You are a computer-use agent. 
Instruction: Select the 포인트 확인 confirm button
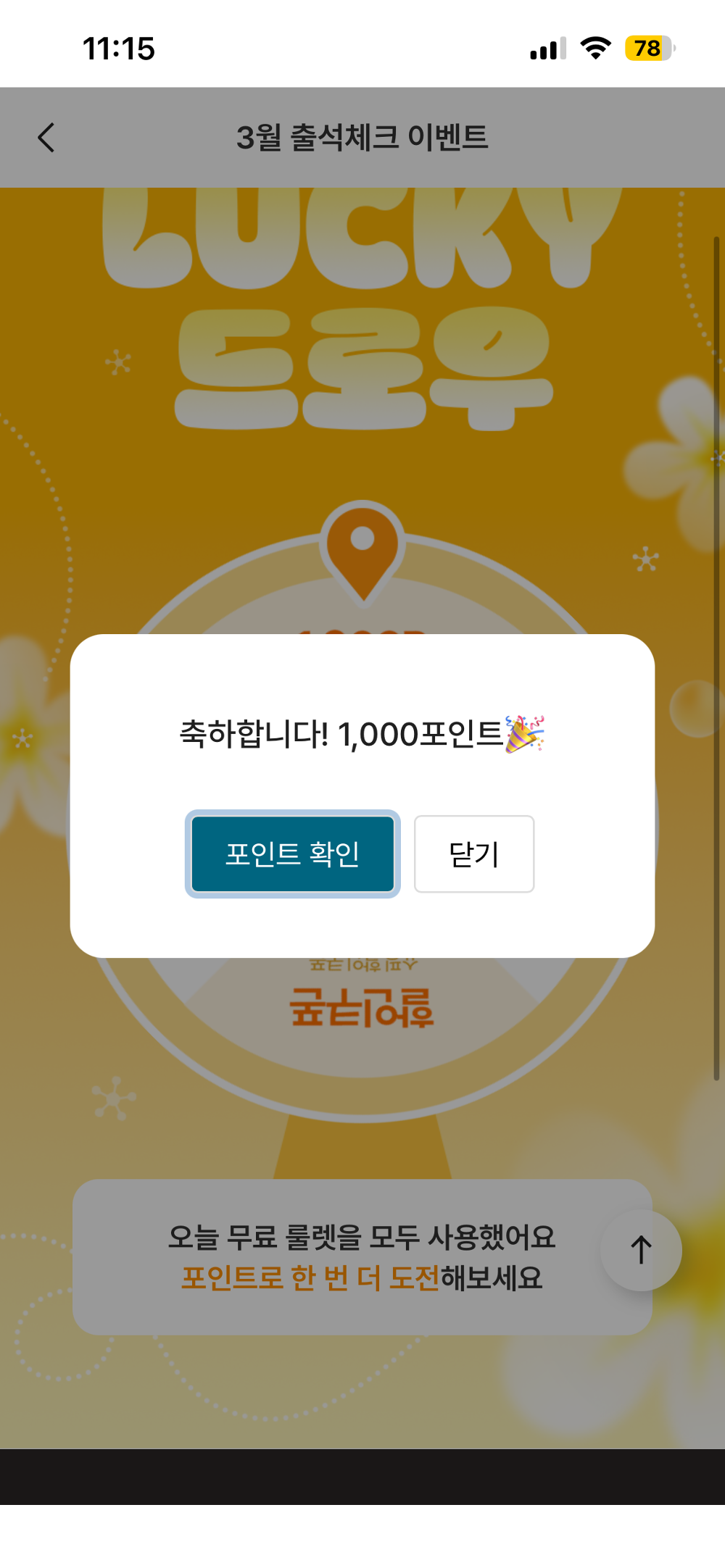point(292,854)
